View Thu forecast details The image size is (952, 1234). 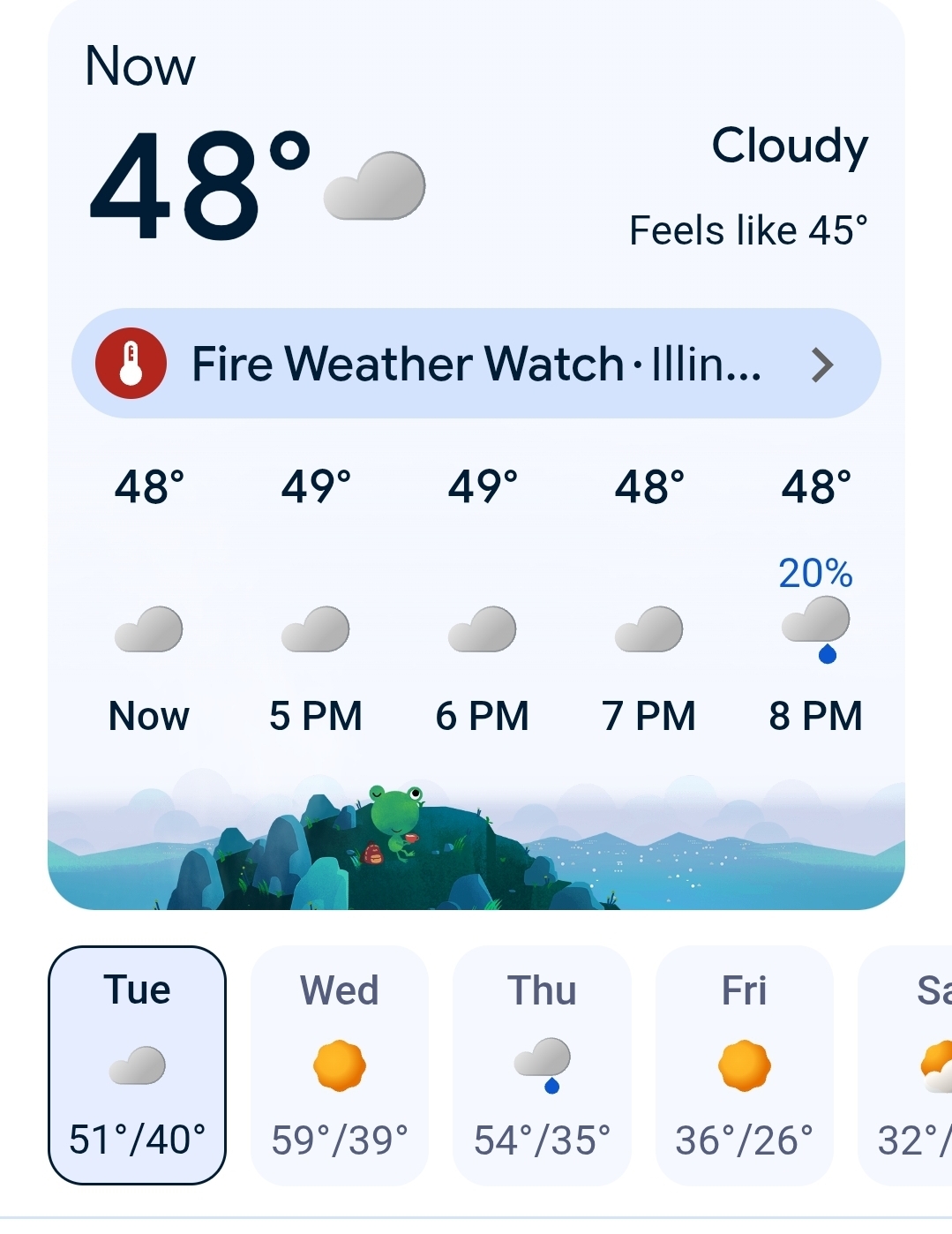click(x=542, y=1065)
